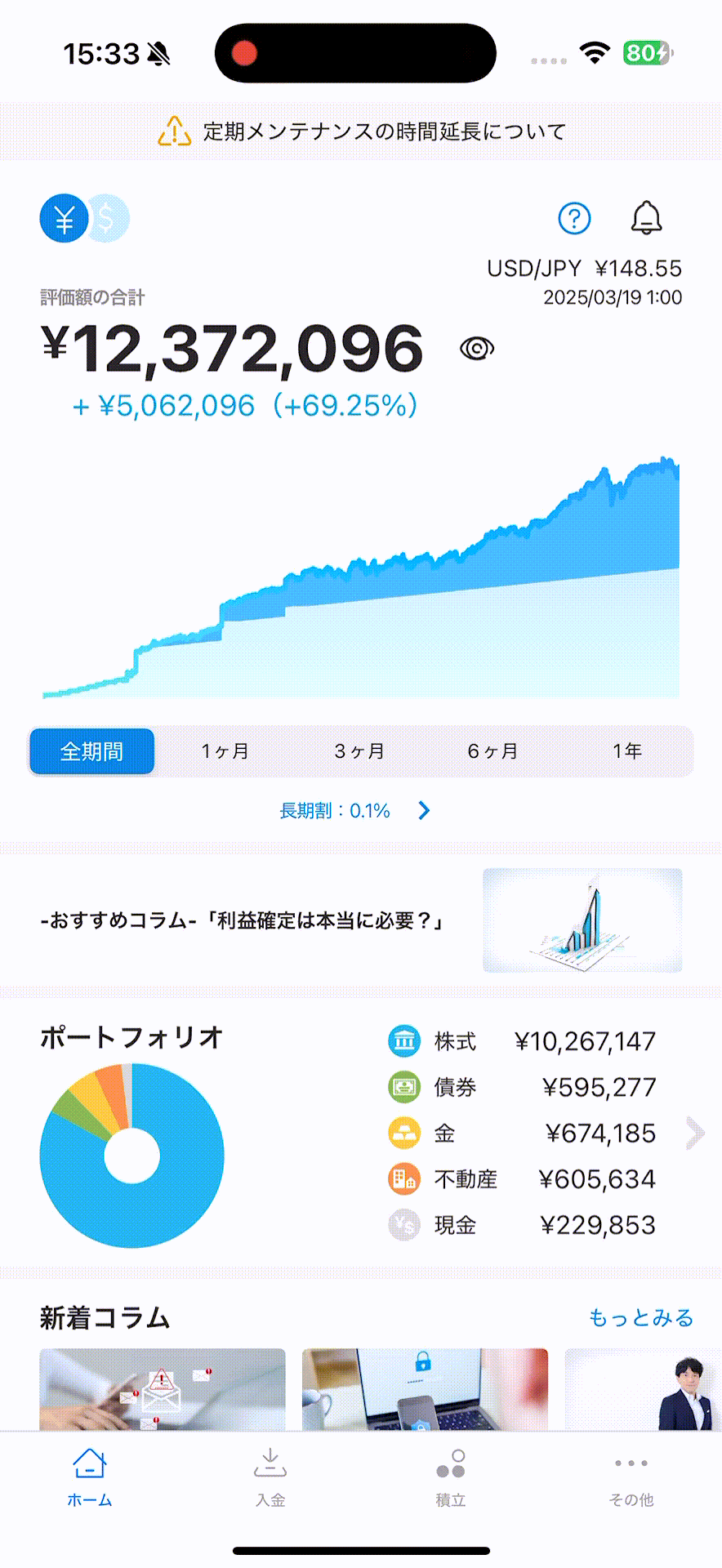The image size is (722, 1568).
Task: Open the recommended column on profit taking
Action: [361, 920]
